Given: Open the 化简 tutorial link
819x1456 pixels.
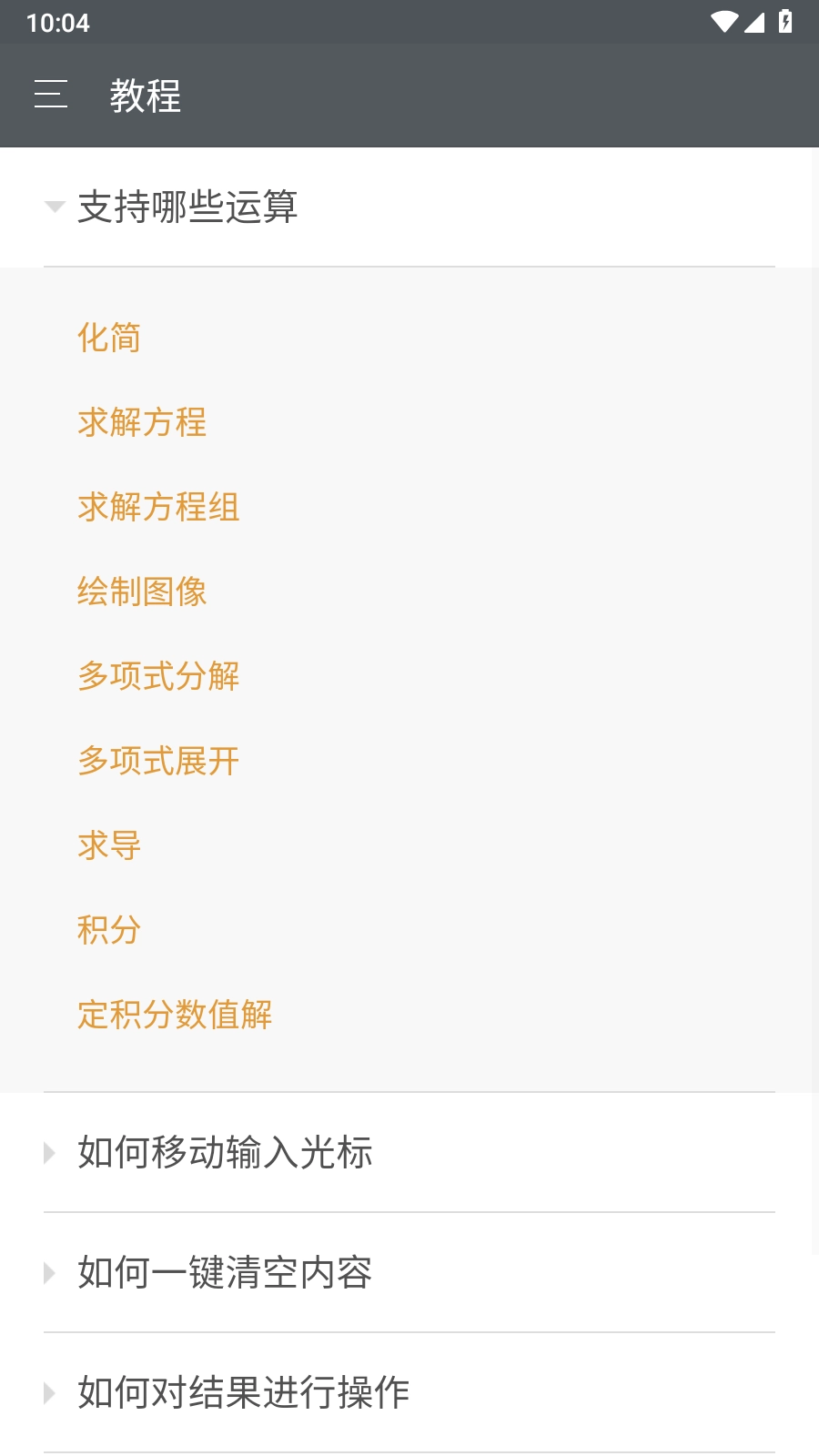Looking at the screenshot, I should point(109,338).
